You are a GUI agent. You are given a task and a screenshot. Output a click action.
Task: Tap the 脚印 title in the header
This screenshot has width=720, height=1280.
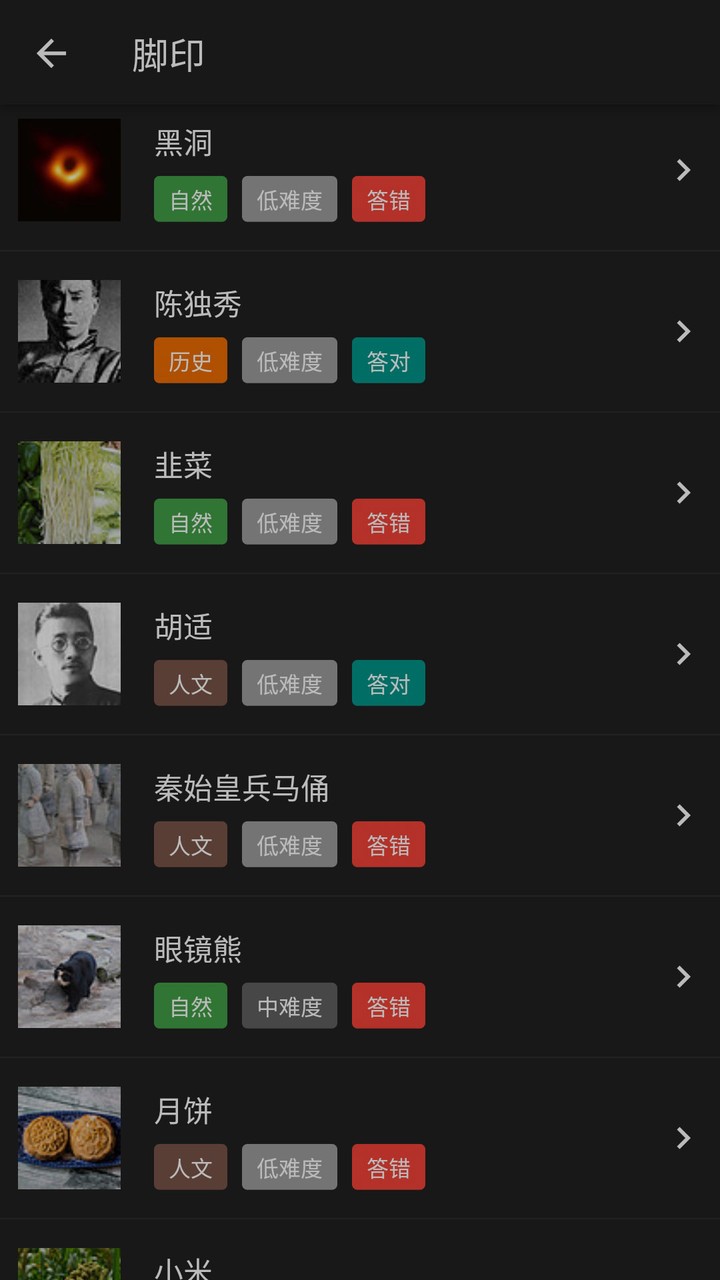[x=168, y=55]
